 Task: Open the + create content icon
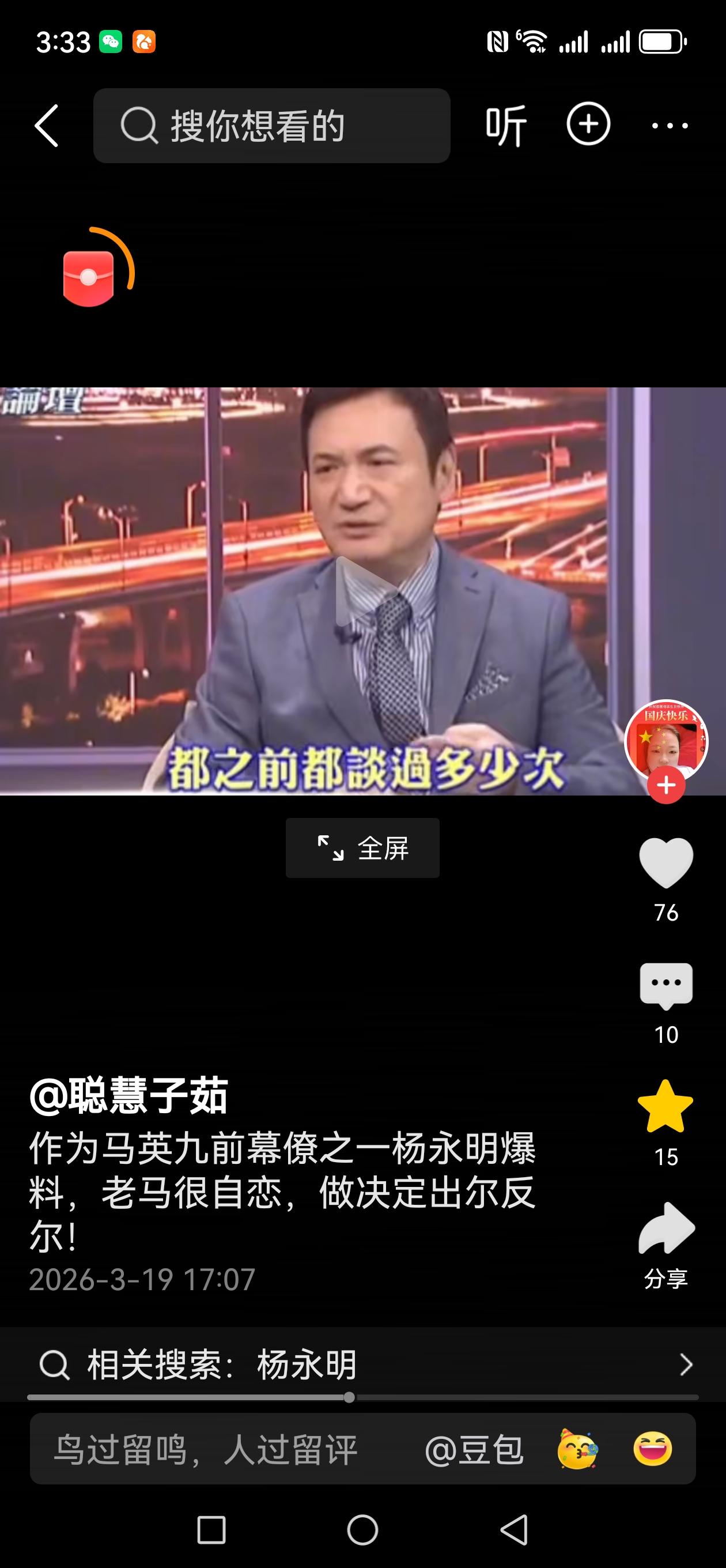588,125
